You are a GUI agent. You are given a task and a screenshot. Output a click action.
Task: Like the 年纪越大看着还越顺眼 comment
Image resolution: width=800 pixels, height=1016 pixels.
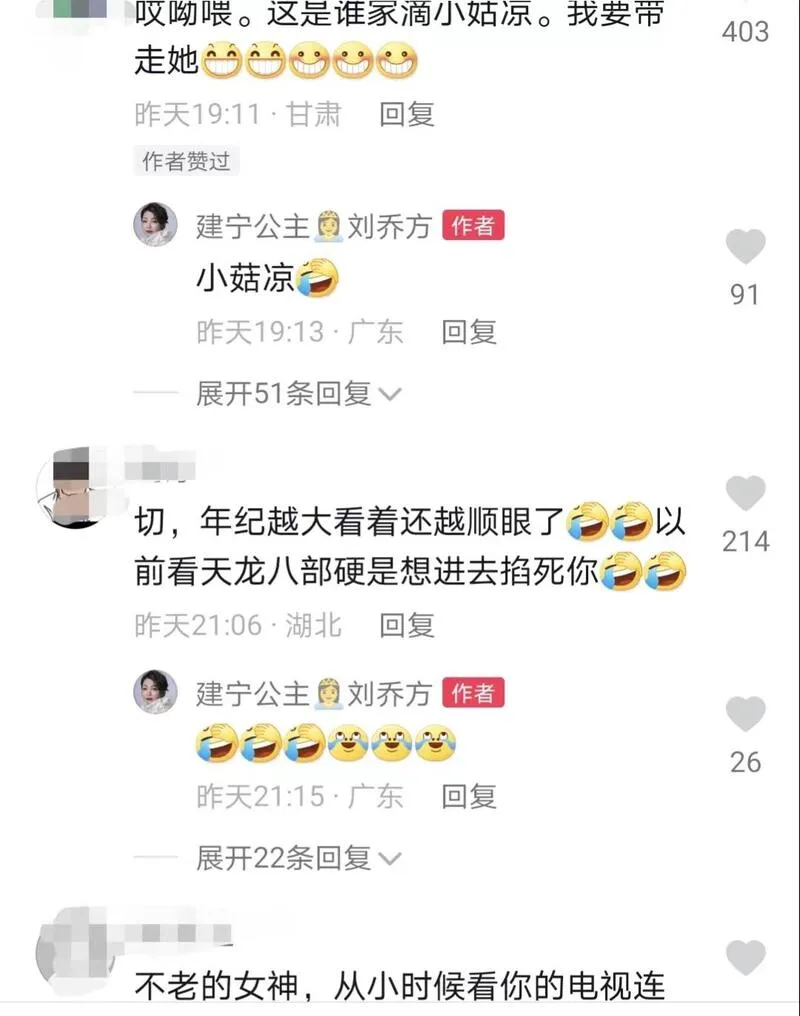(x=745, y=494)
